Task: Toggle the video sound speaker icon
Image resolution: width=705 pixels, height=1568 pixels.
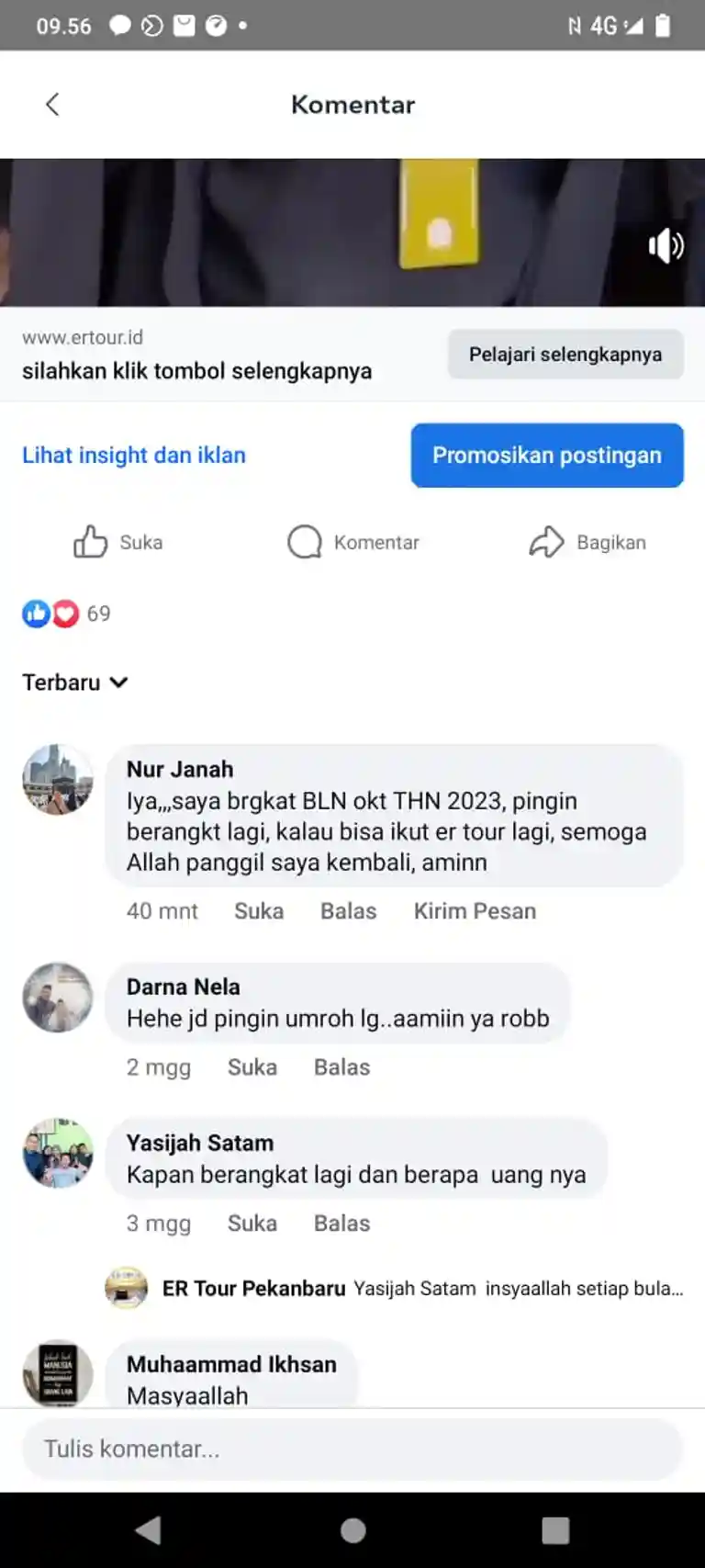Action: [666, 245]
